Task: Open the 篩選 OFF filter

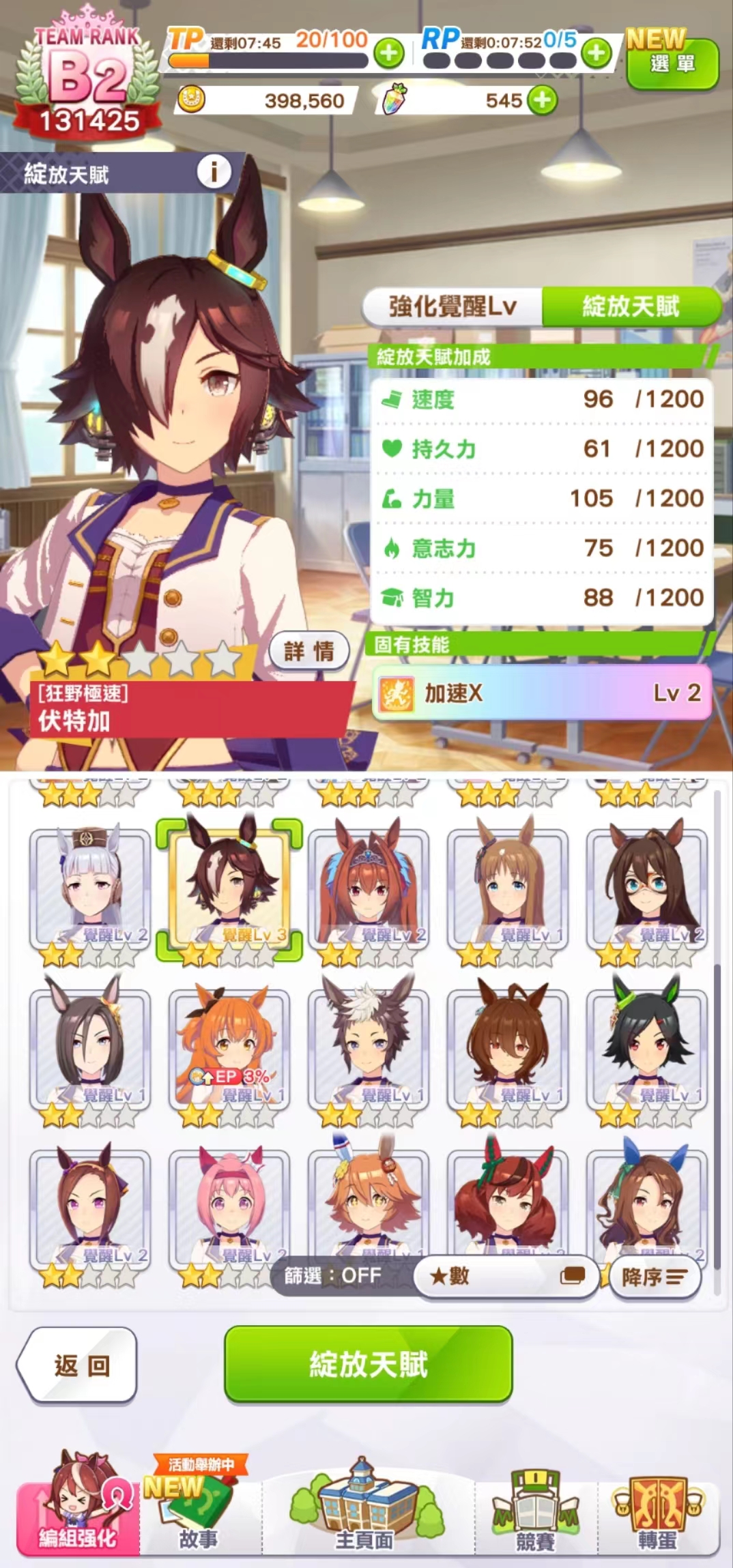Action: click(333, 1275)
